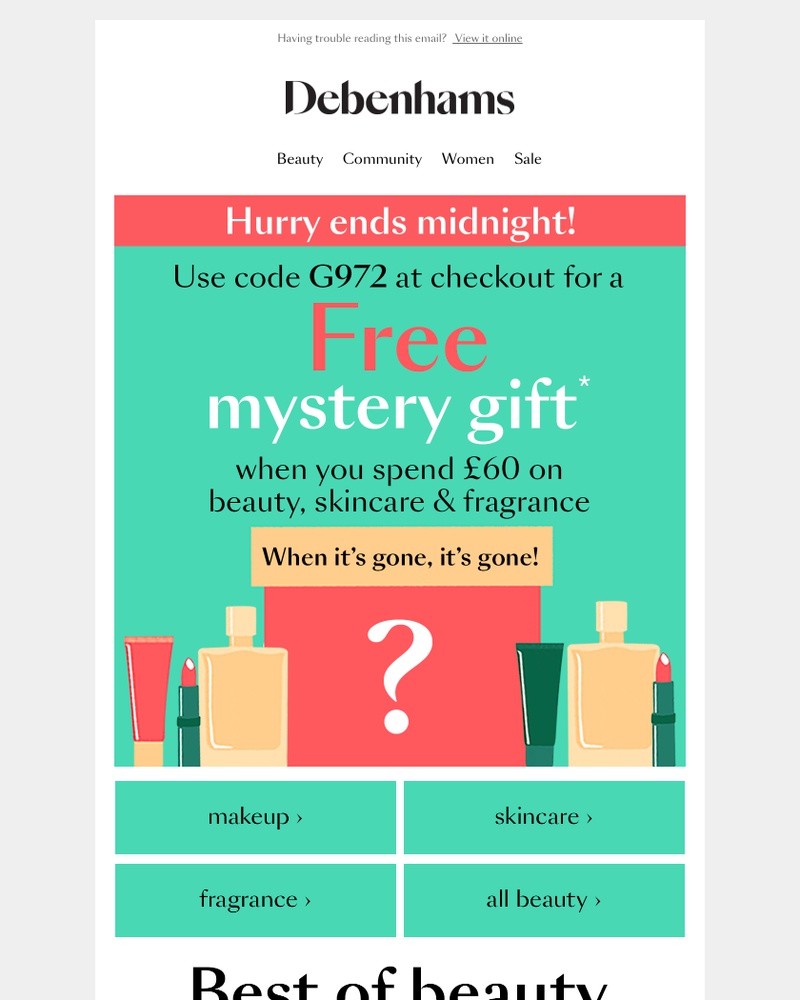The width and height of the screenshot is (800, 1000).
Task: Open the Beauty navigation link
Action: [300, 159]
